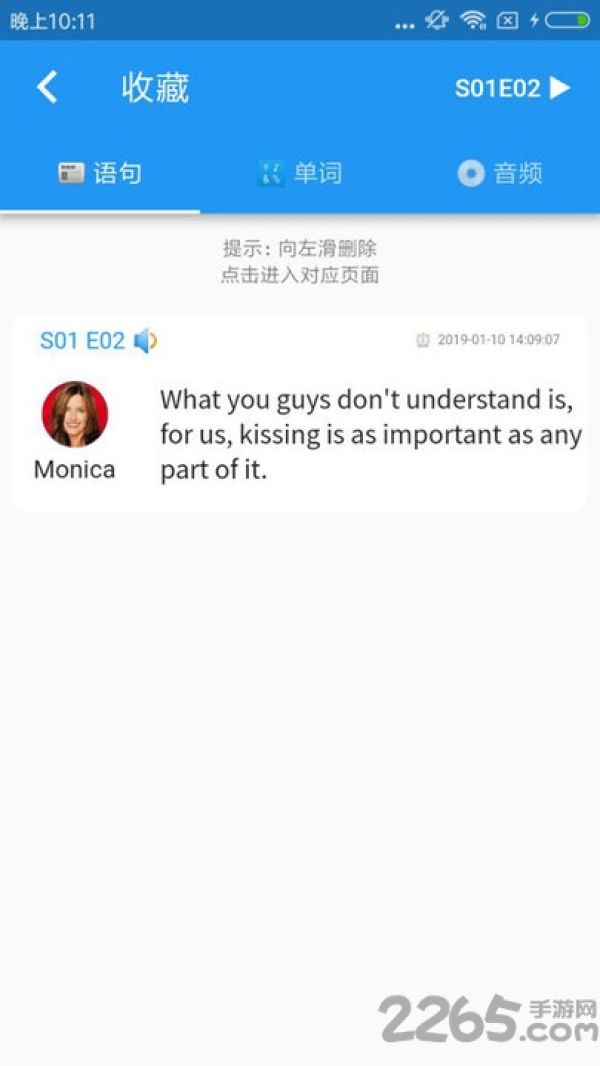Play episode S01E02 from the header
The width and height of the screenshot is (600, 1066).
pos(512,88)
